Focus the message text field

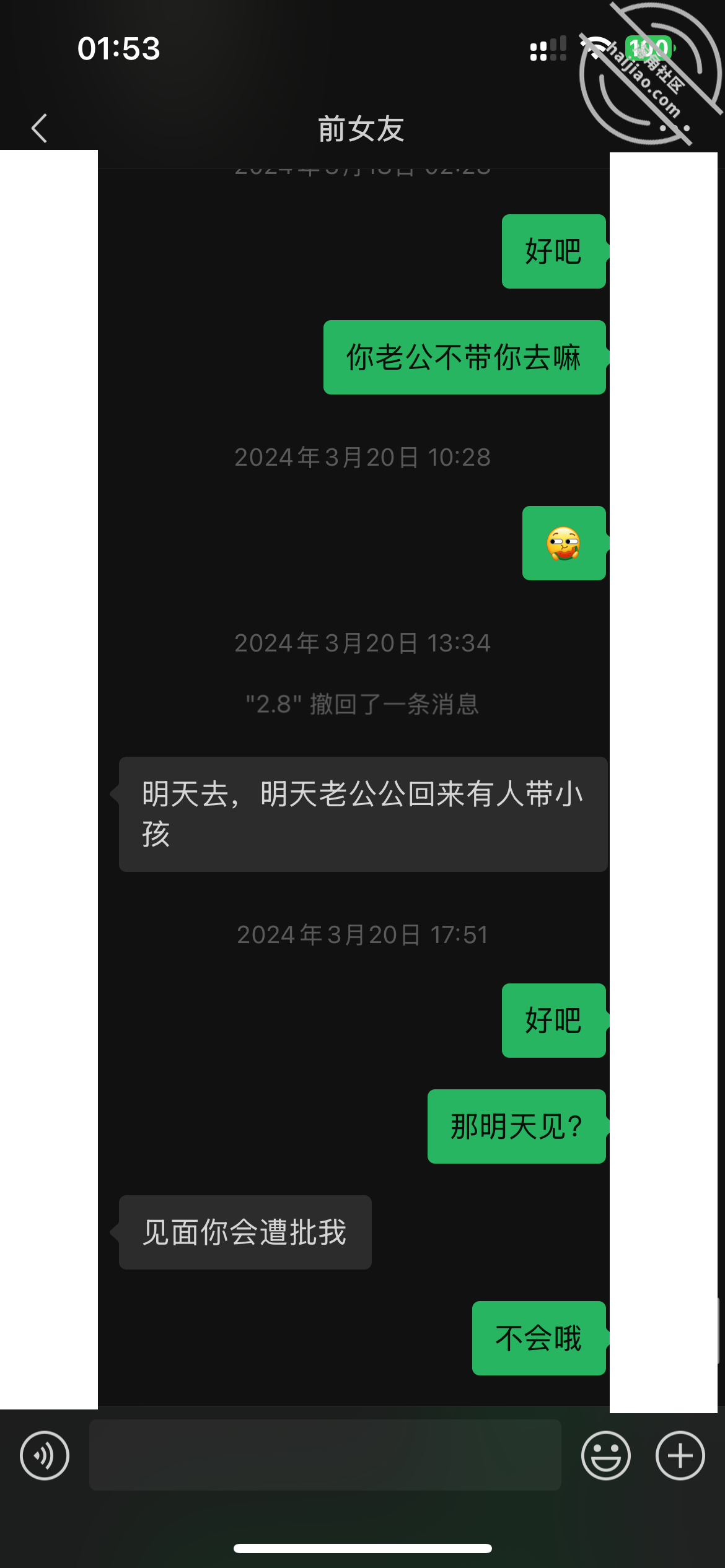pyautogui.click(x=325, y=1455)
